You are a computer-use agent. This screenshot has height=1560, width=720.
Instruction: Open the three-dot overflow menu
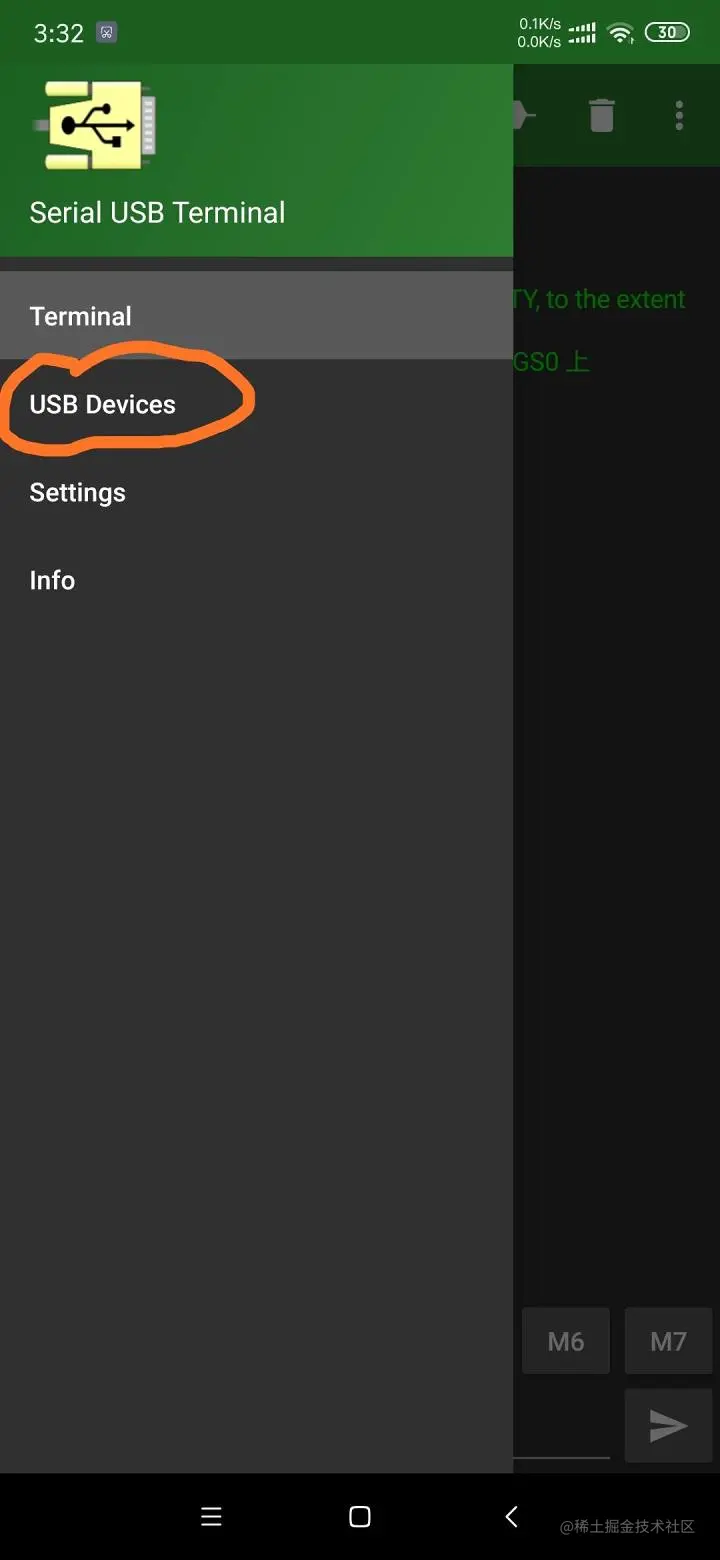point(679,115)
